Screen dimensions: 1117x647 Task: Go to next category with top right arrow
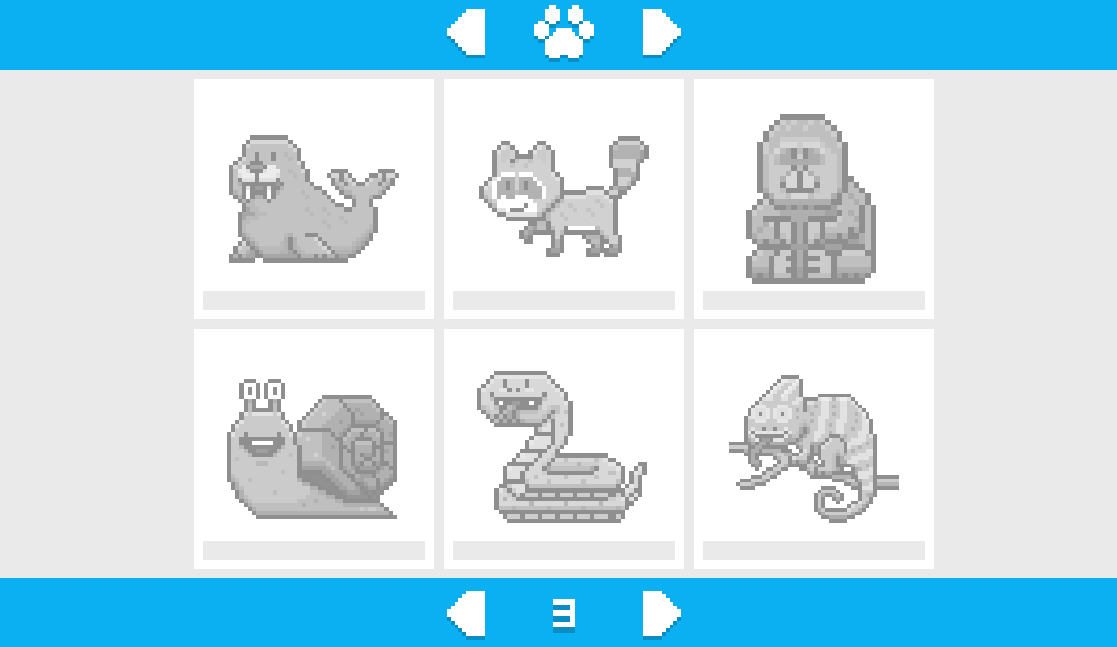tap(660, 33)
